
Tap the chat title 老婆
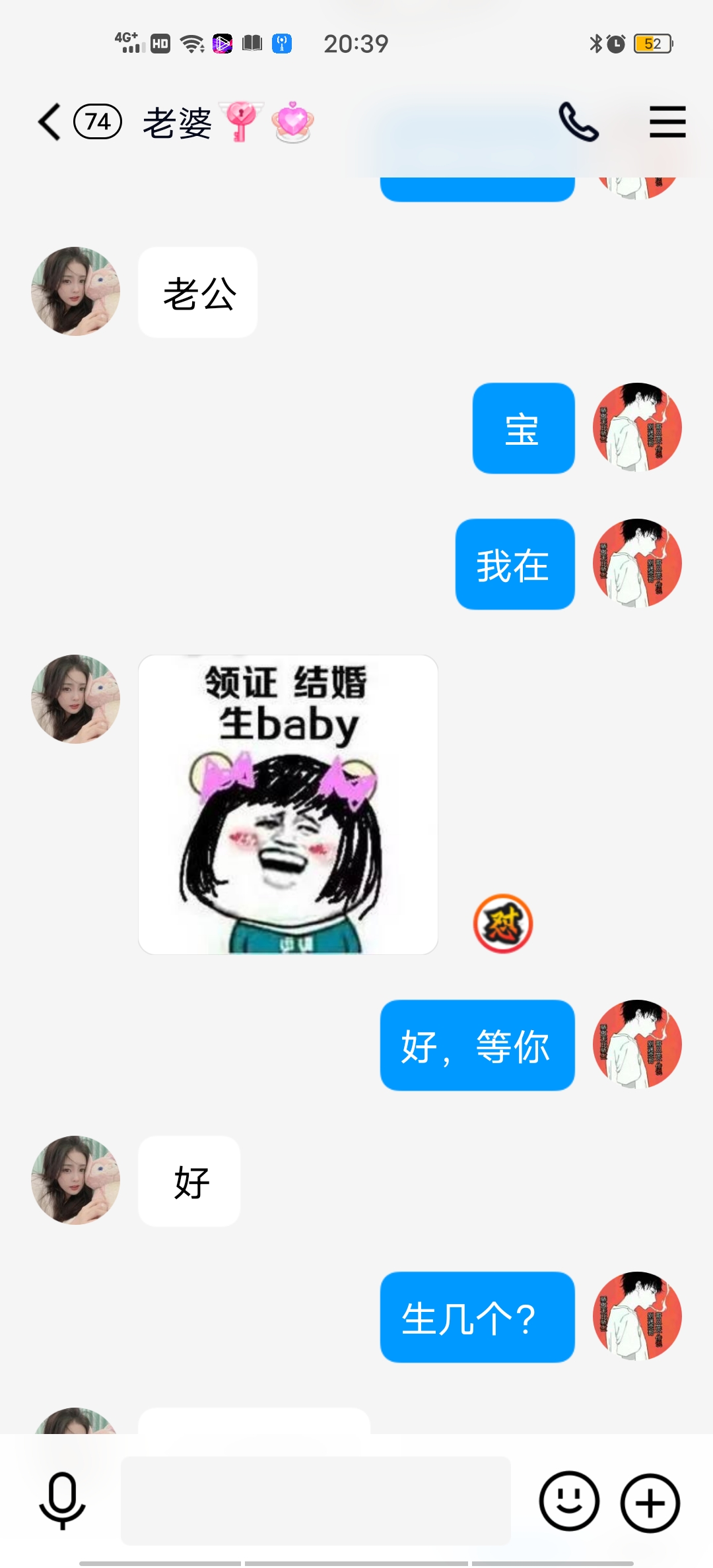(x=177, y=123)
